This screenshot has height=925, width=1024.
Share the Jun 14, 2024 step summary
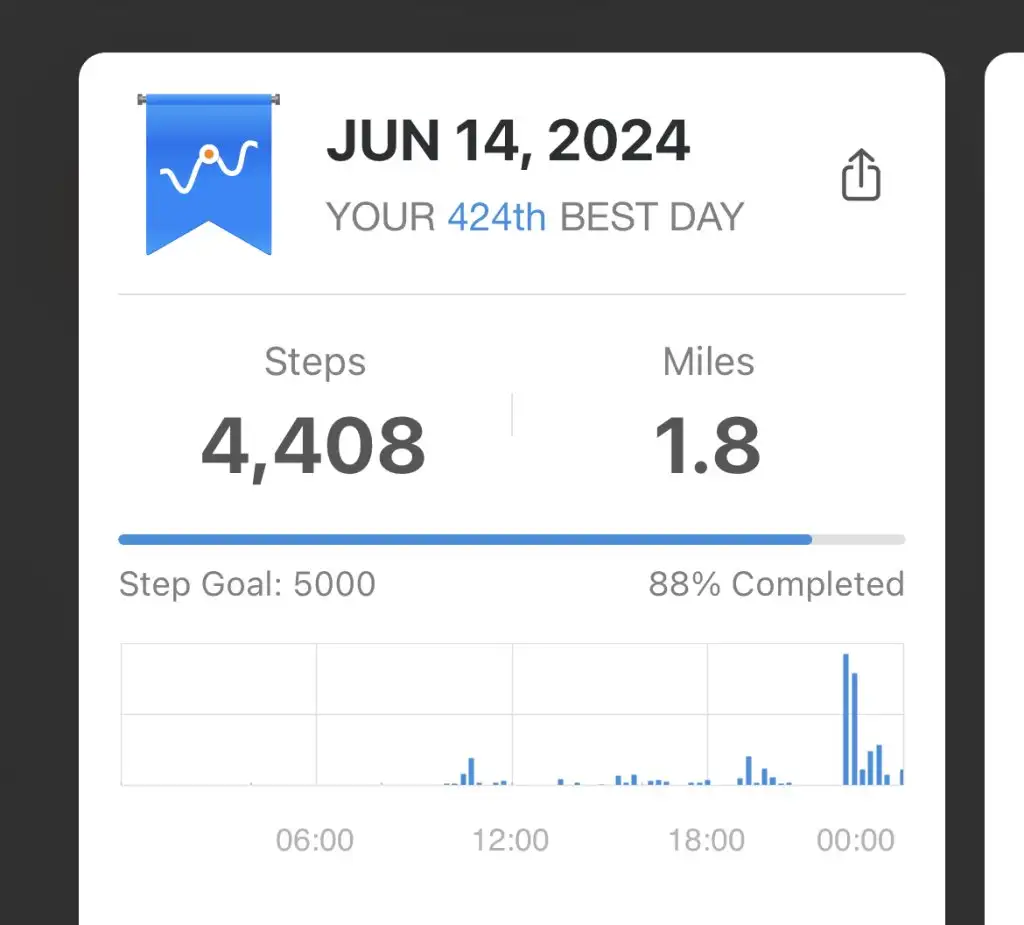[x=860, y=177]
